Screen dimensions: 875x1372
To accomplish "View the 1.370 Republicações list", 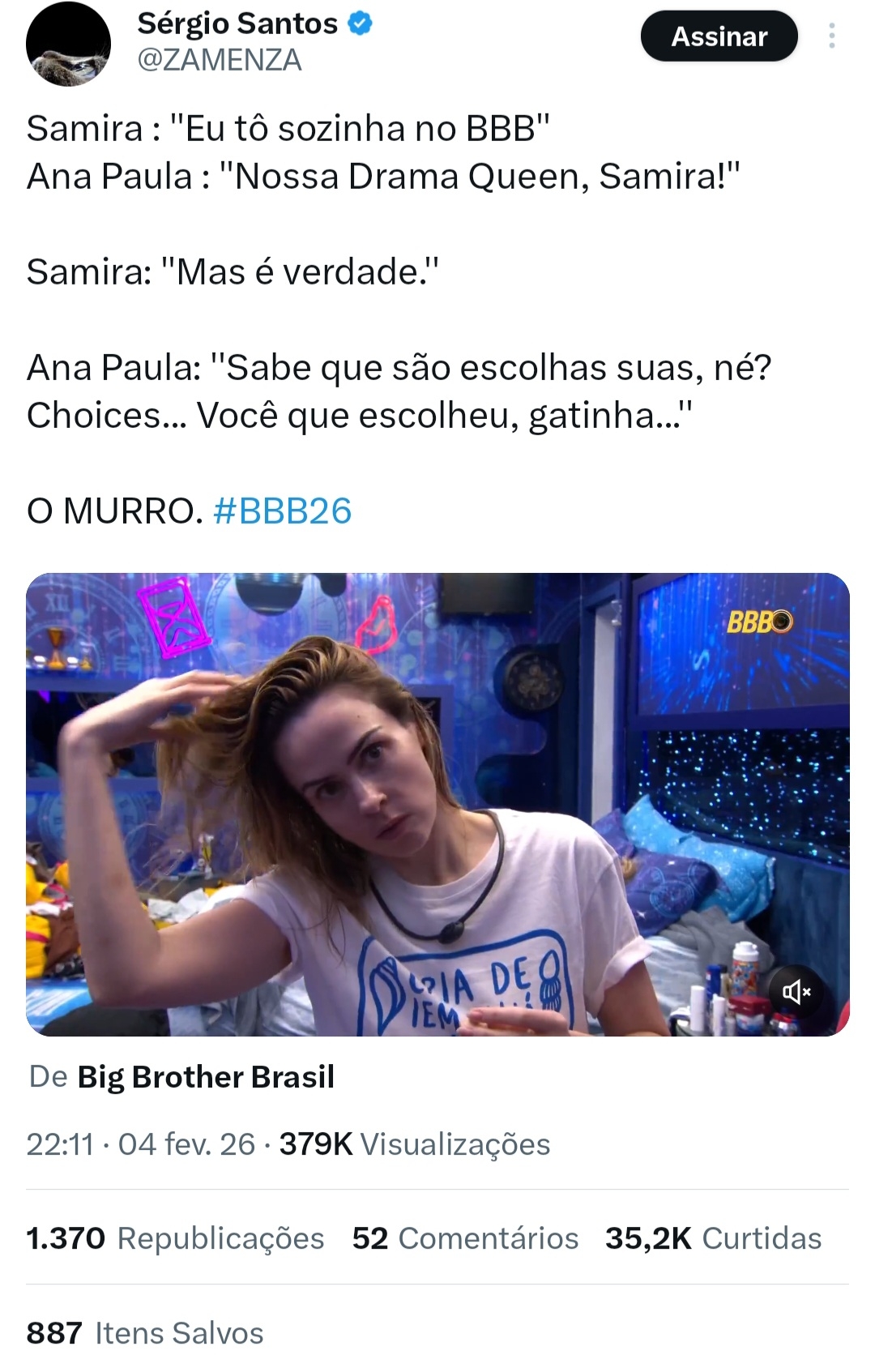I will coord(175,1238).
